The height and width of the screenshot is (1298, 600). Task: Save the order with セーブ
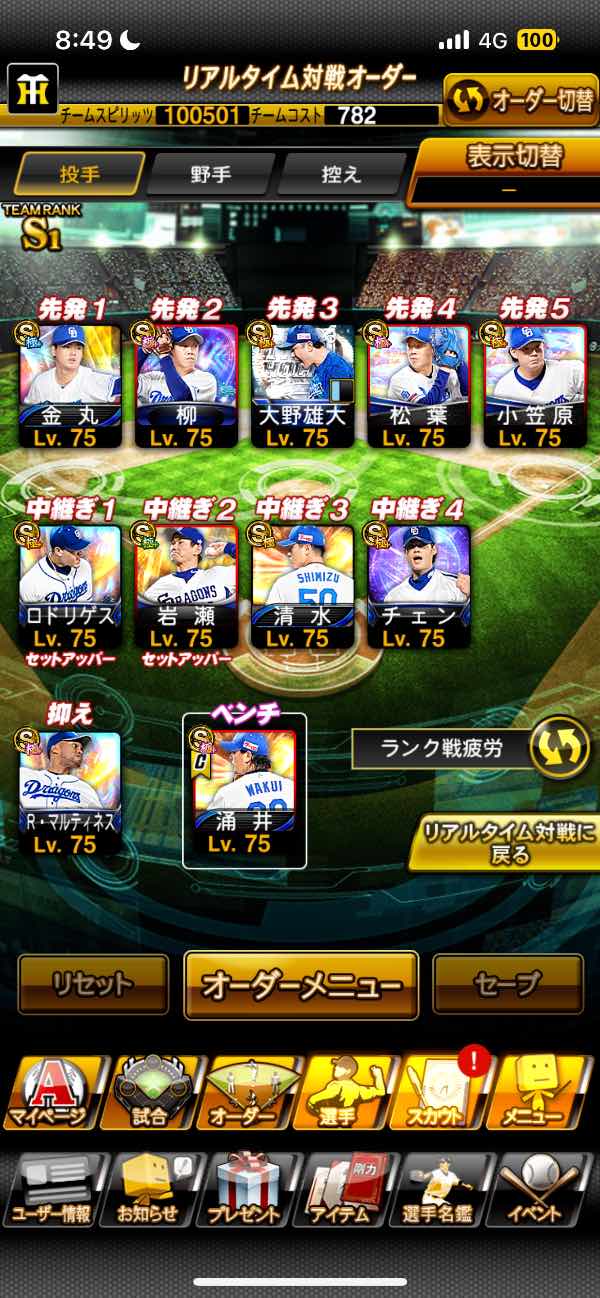[508, 985]
